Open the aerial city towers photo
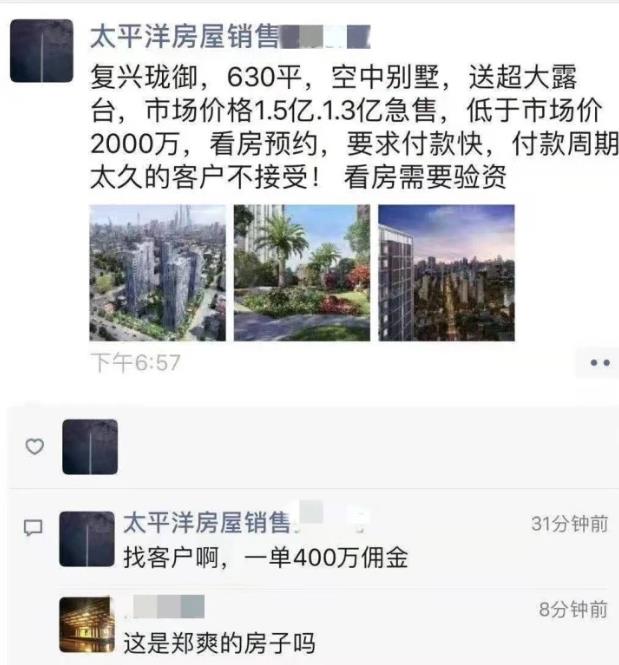 tap(157, 273)
